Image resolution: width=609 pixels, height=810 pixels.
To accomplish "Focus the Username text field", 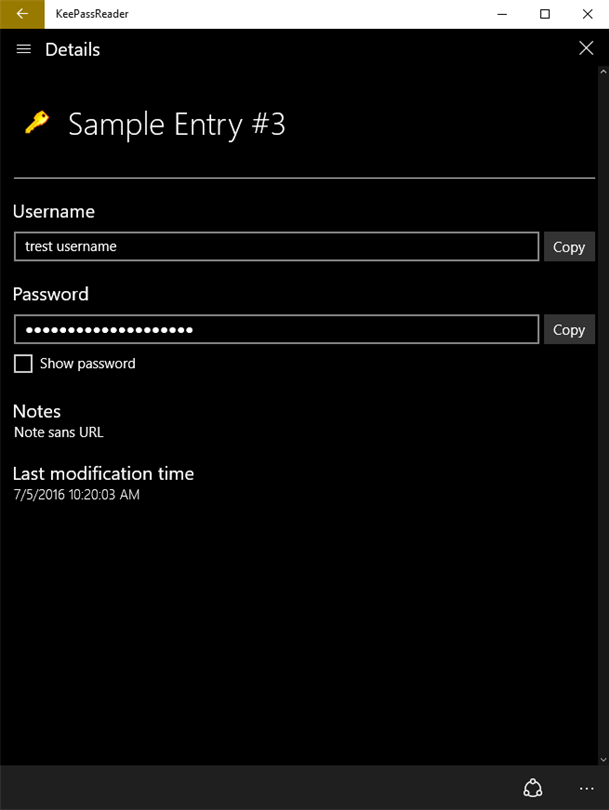I will [x=276, y=247].
